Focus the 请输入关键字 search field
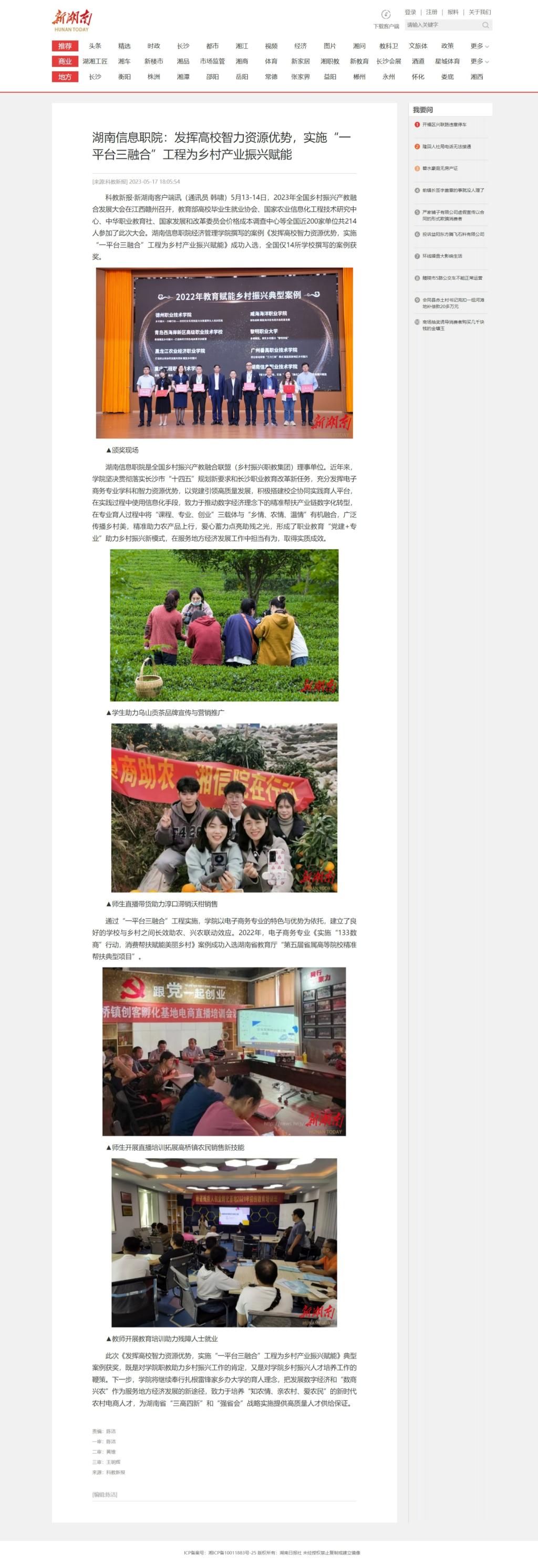538x1568 pixels. pyautogui.click(x=442, y=25)
